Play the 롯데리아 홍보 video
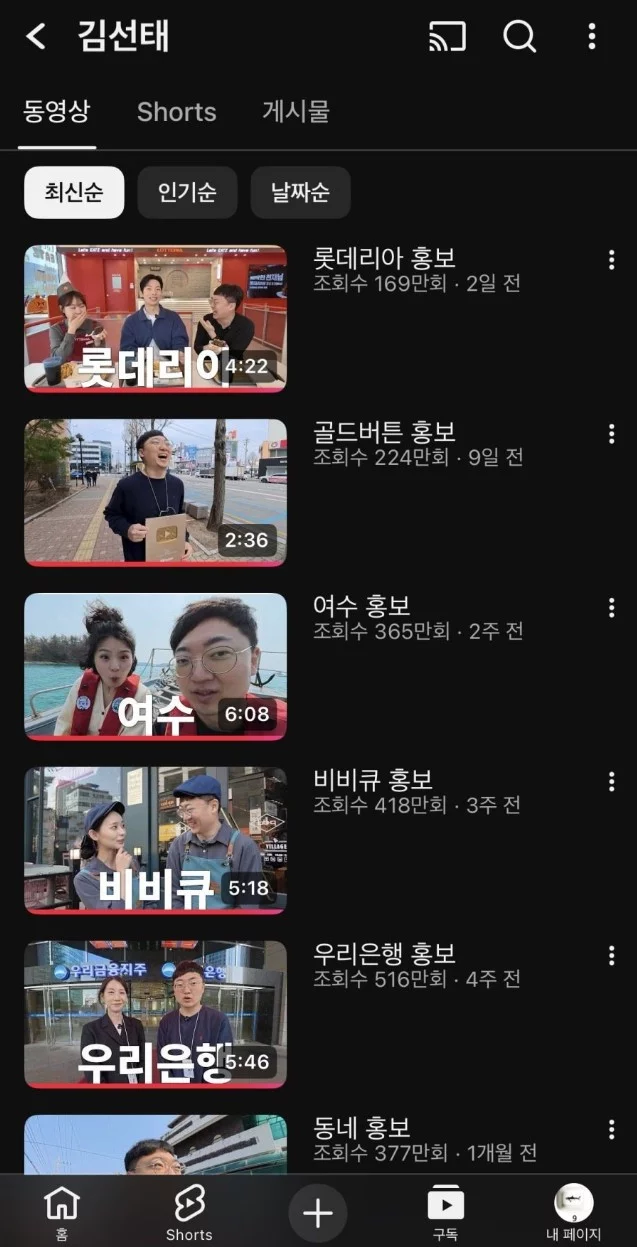Screen dimensions: 637x1247 pyautogui.click(x=155, y=319)
